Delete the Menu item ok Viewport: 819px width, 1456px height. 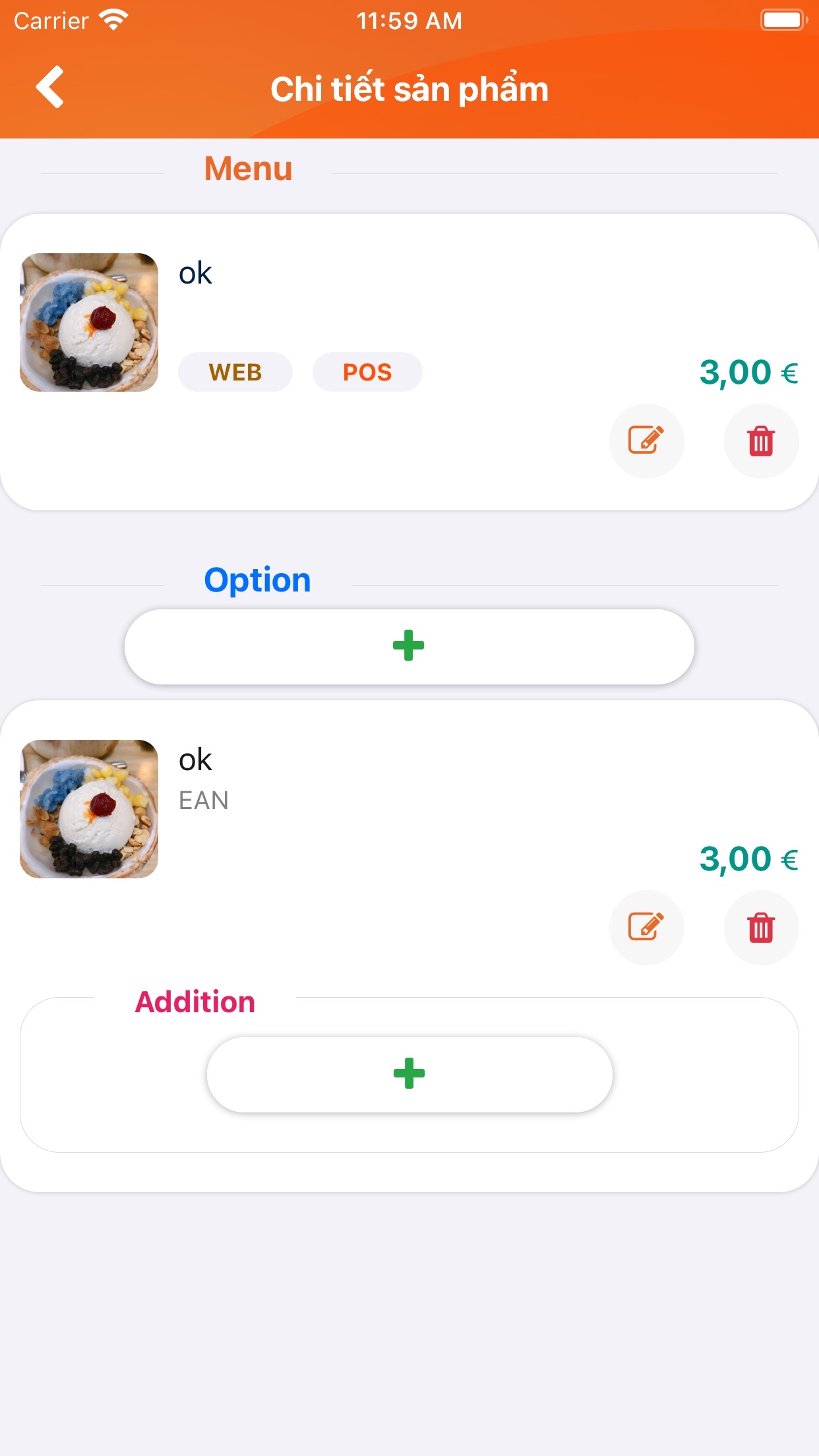pos(761,440)
